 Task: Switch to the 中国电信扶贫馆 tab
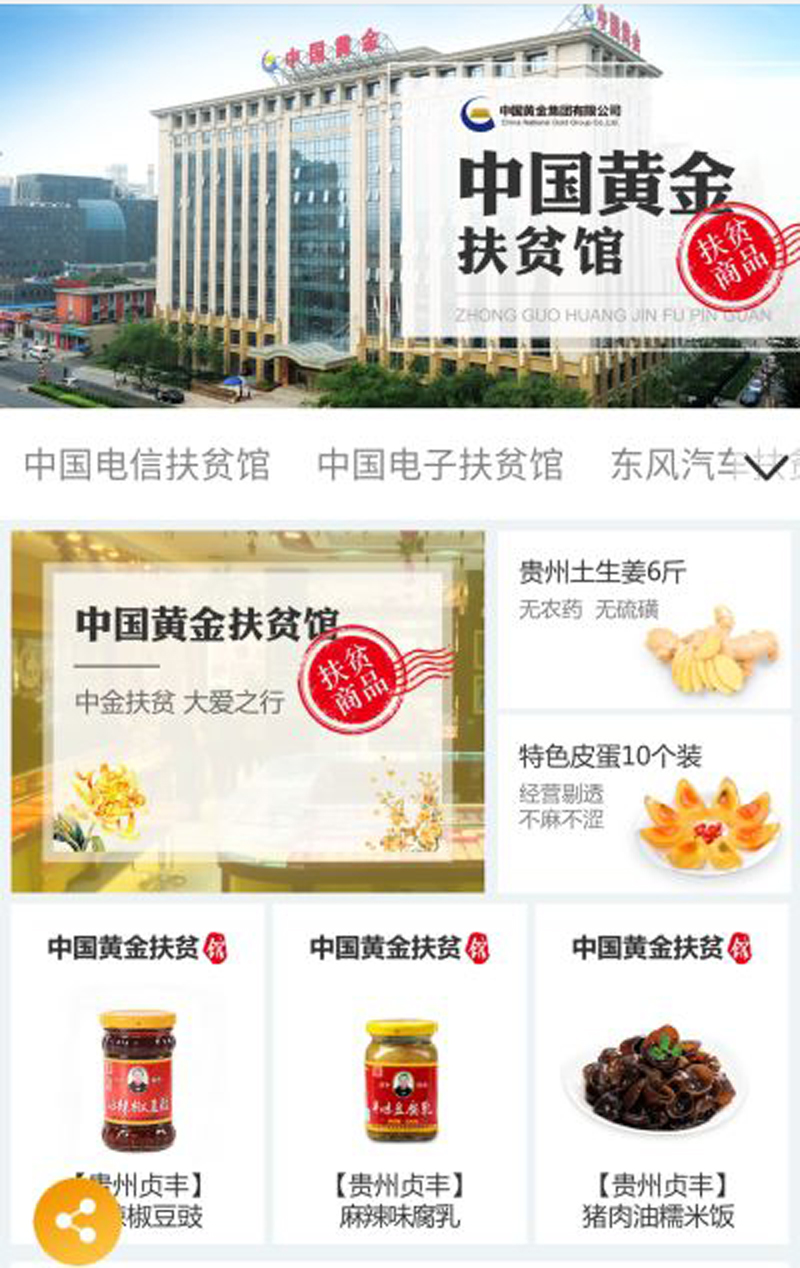(x=147, y=465)
